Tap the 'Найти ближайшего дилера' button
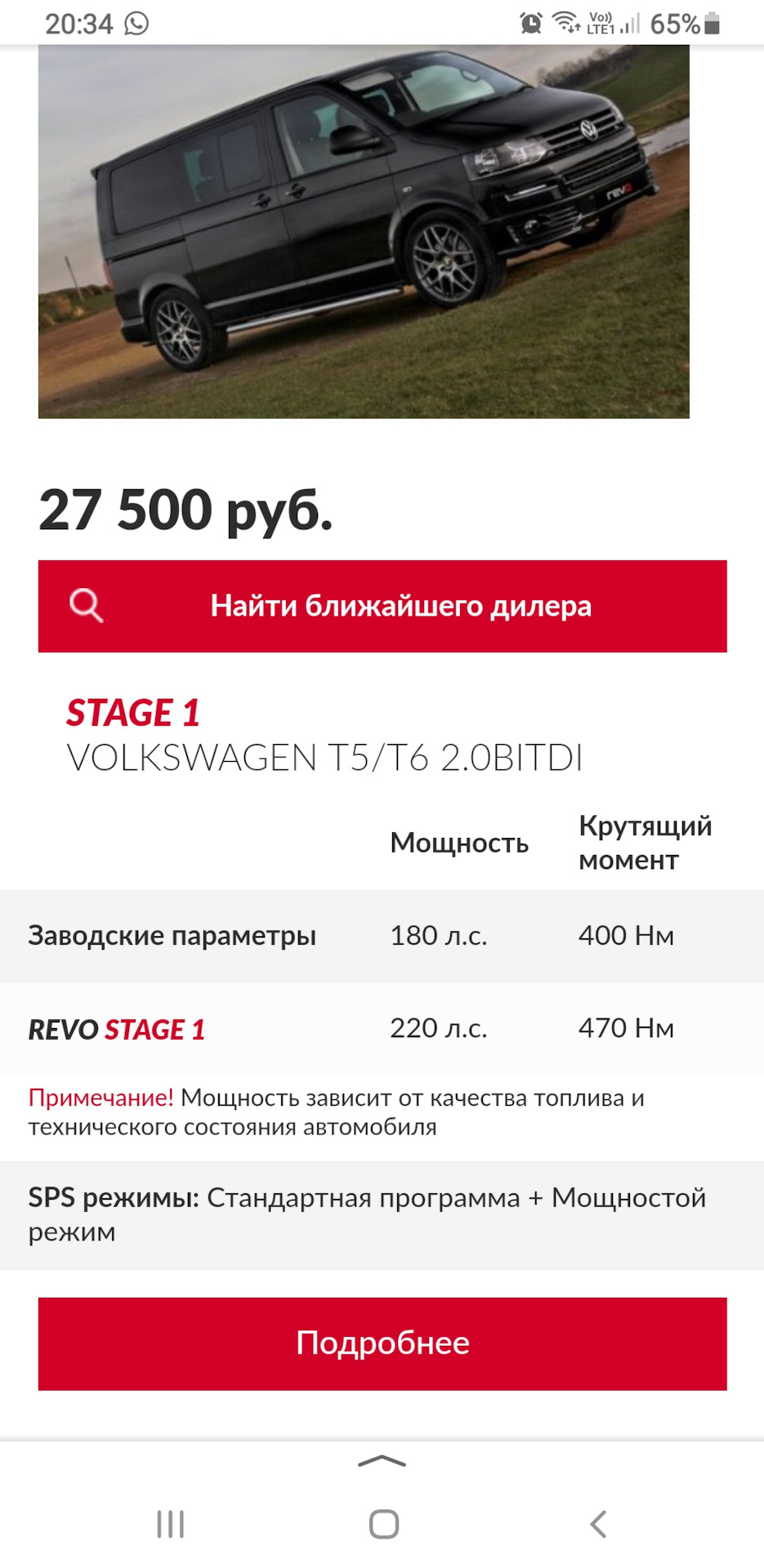Viewport: 764px width, 1568px height. (382, 606)
